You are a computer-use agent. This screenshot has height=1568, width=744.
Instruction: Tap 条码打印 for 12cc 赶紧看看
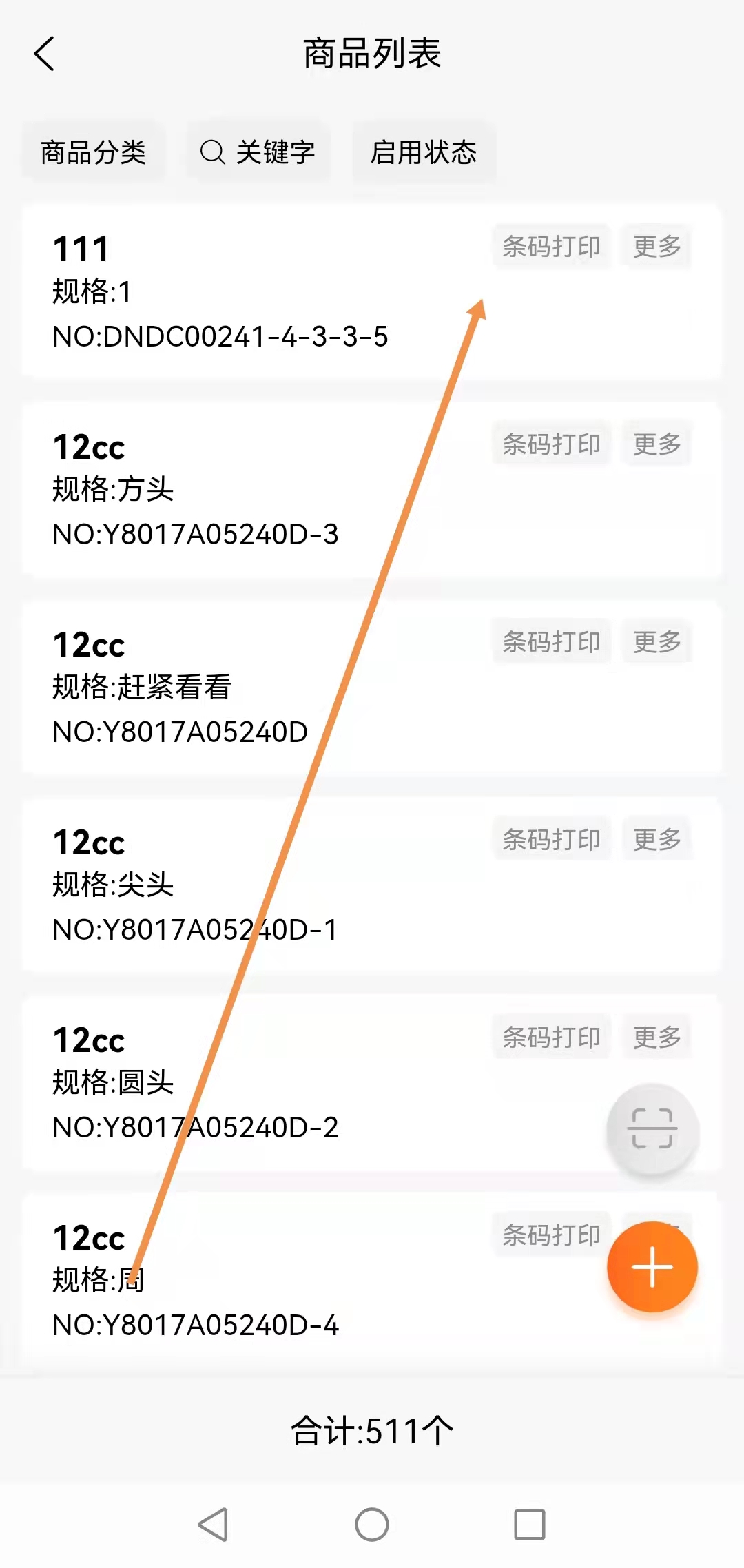(x=551, y=642)
